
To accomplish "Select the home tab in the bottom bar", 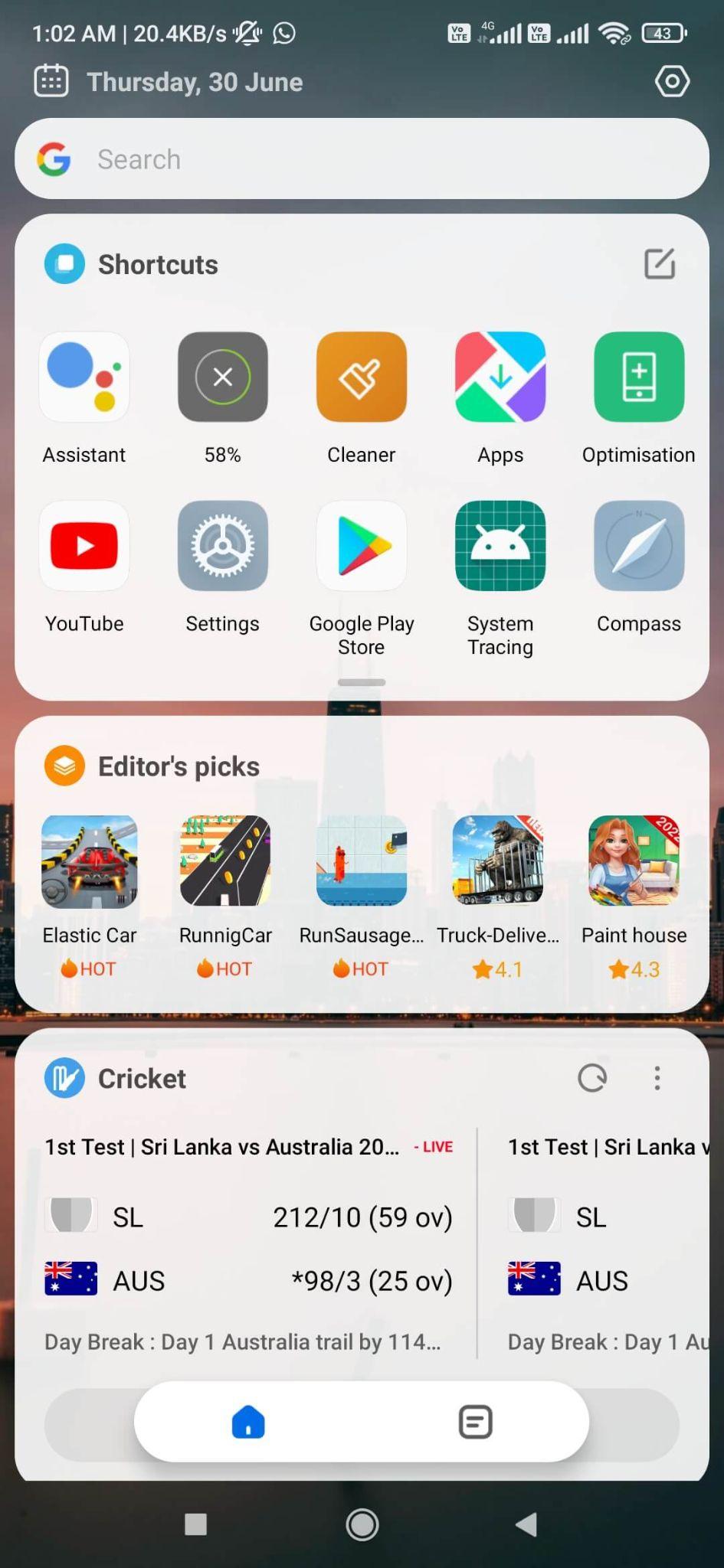I will [x=248, y=1423].
